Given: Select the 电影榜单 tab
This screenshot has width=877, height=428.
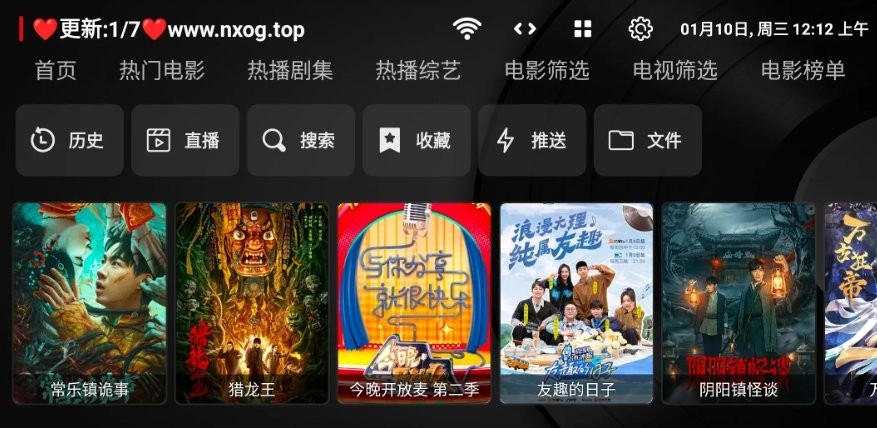Looking at the screenshot, I should click(803, 71).
